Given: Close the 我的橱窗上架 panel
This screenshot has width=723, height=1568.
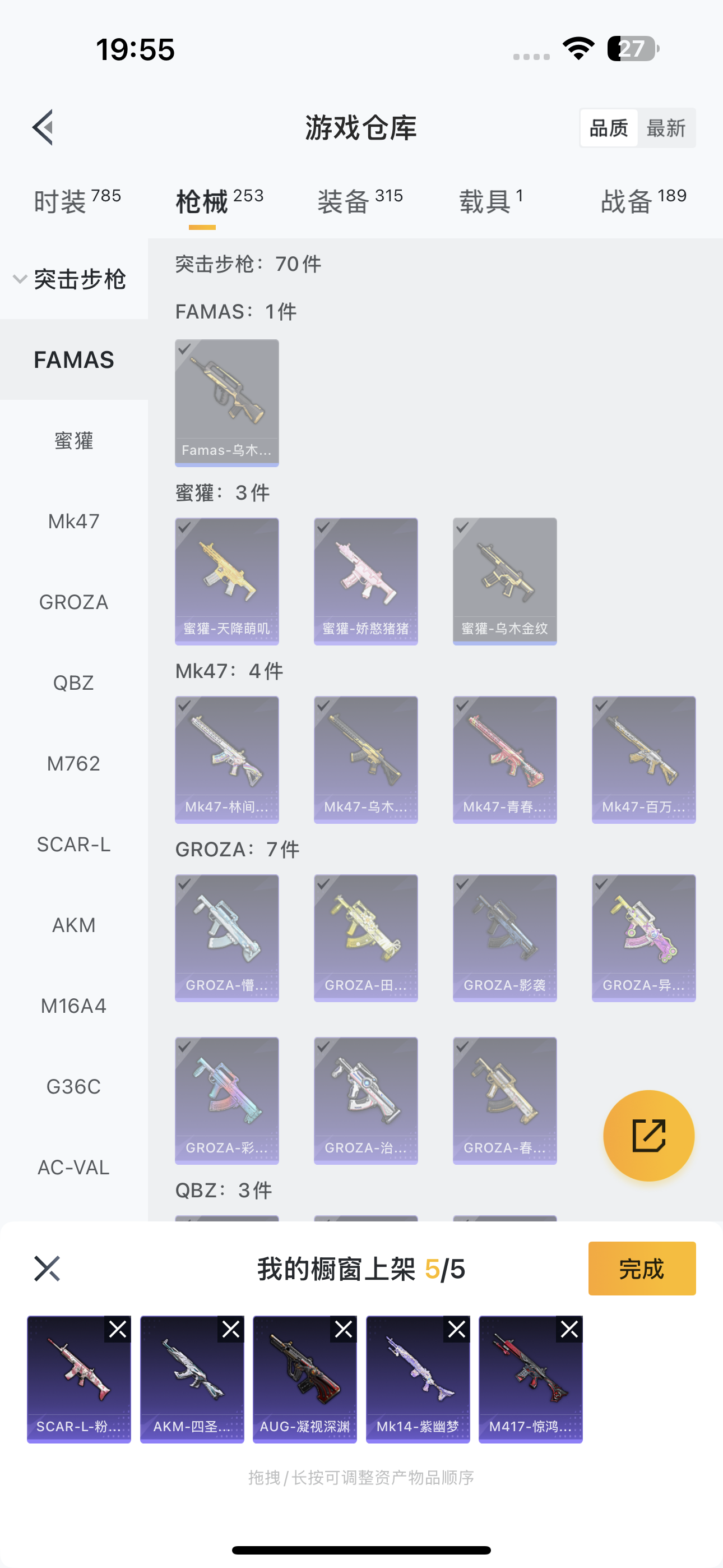Looking at the screenshot, I should point(47,1269).
